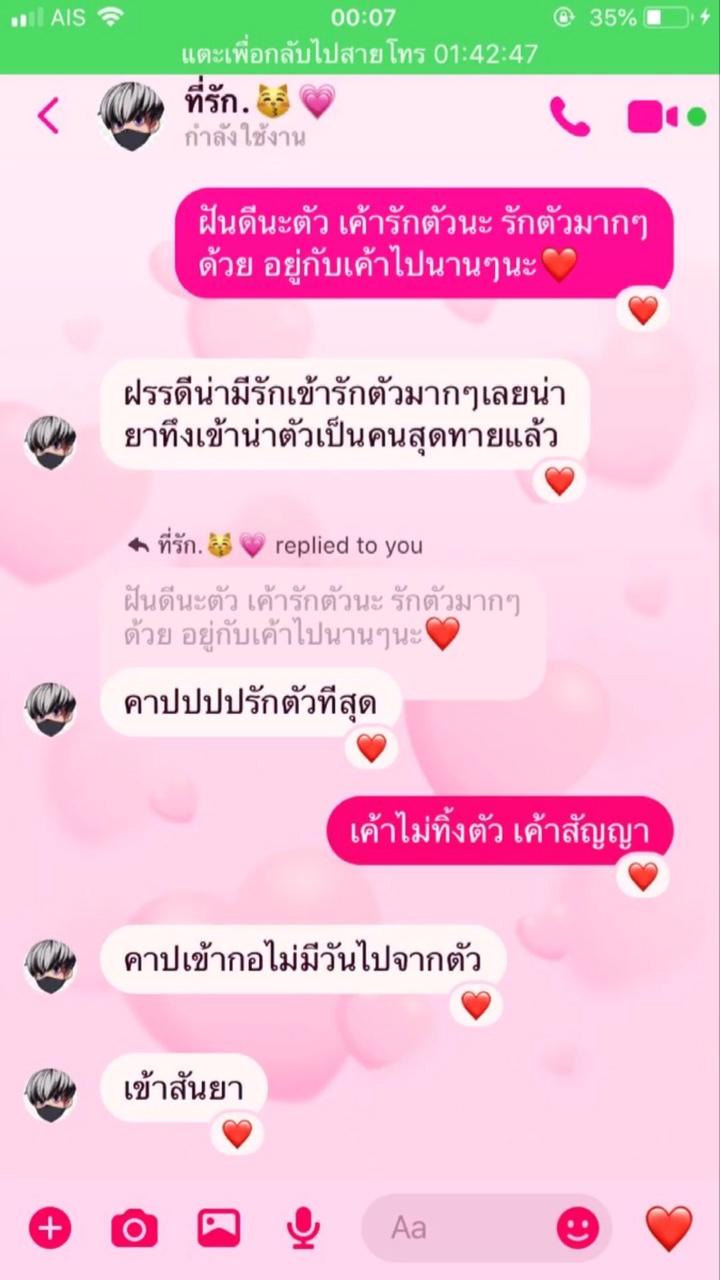Open the camera icon
The image size is (720, 1280).
coord(133,1228)
